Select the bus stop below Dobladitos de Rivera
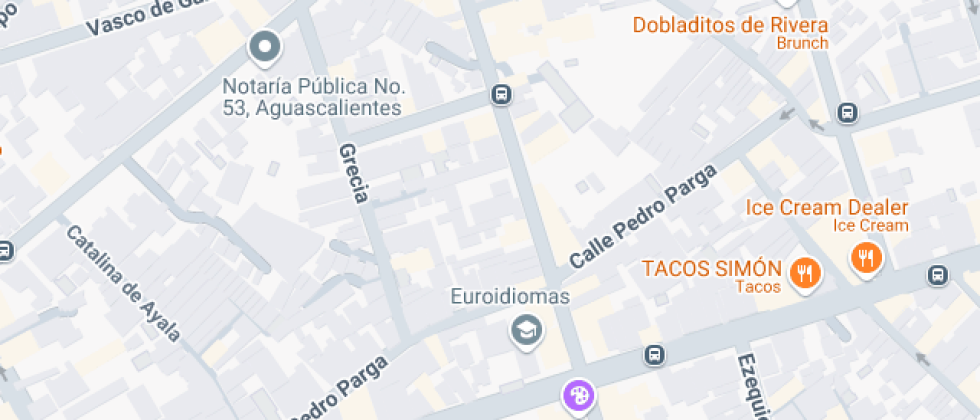This screenshot has height=420, width=980. [x=848, y=113]
